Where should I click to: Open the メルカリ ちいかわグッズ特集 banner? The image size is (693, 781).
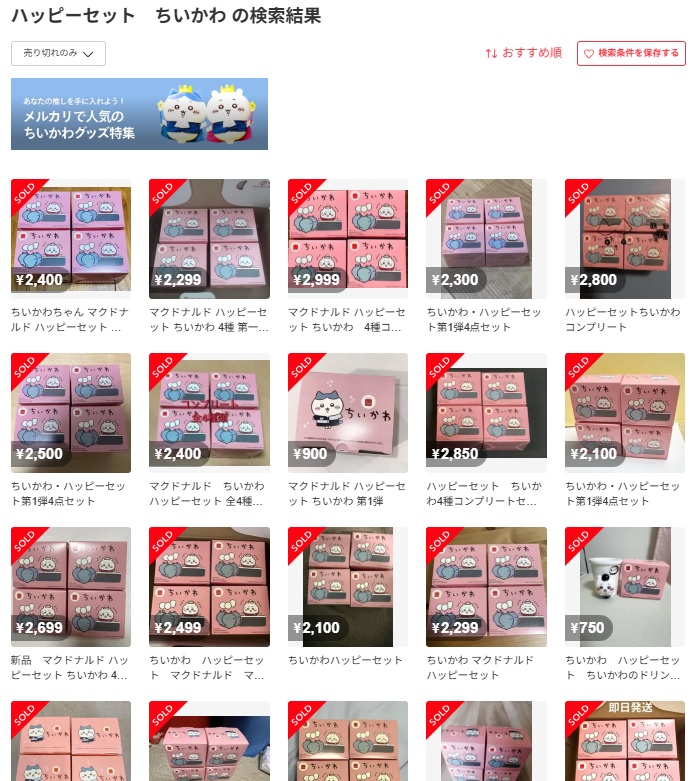point(139,114)
